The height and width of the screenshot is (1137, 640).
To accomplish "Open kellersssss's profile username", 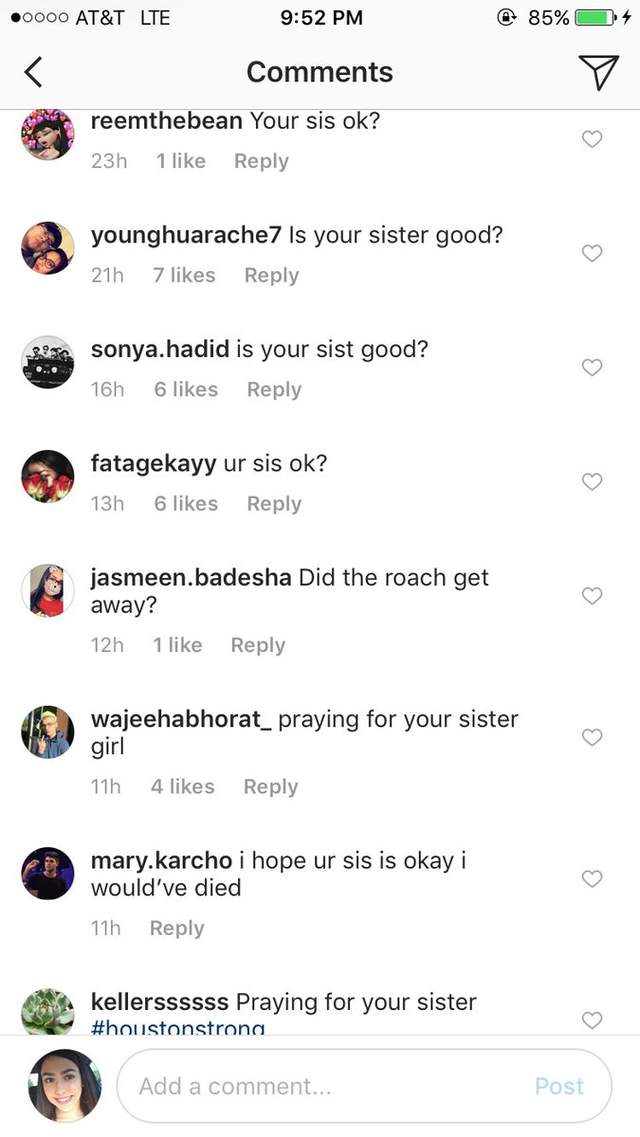I will tap(160, 1002).
